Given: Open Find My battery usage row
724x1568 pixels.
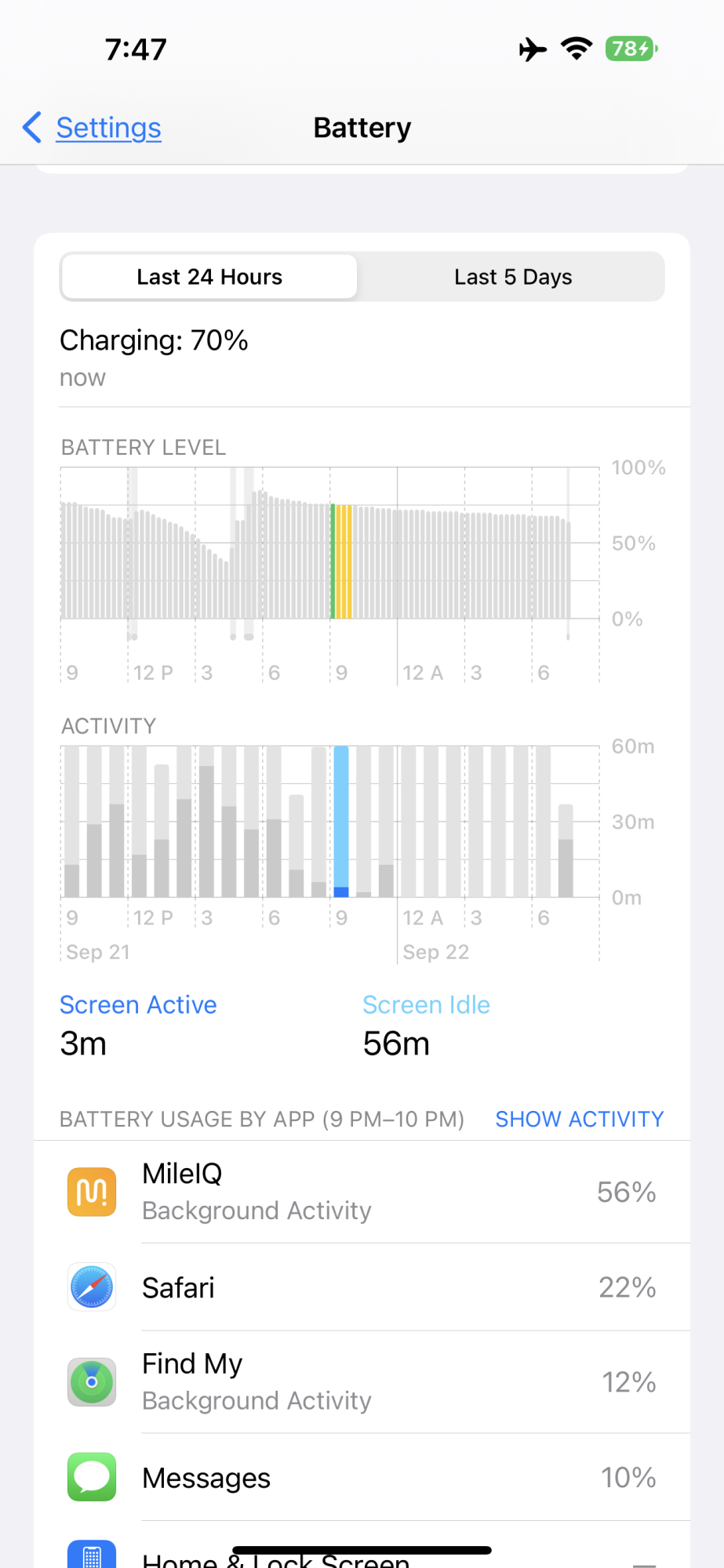Looking at the screenshot, I should [362, 1382].
